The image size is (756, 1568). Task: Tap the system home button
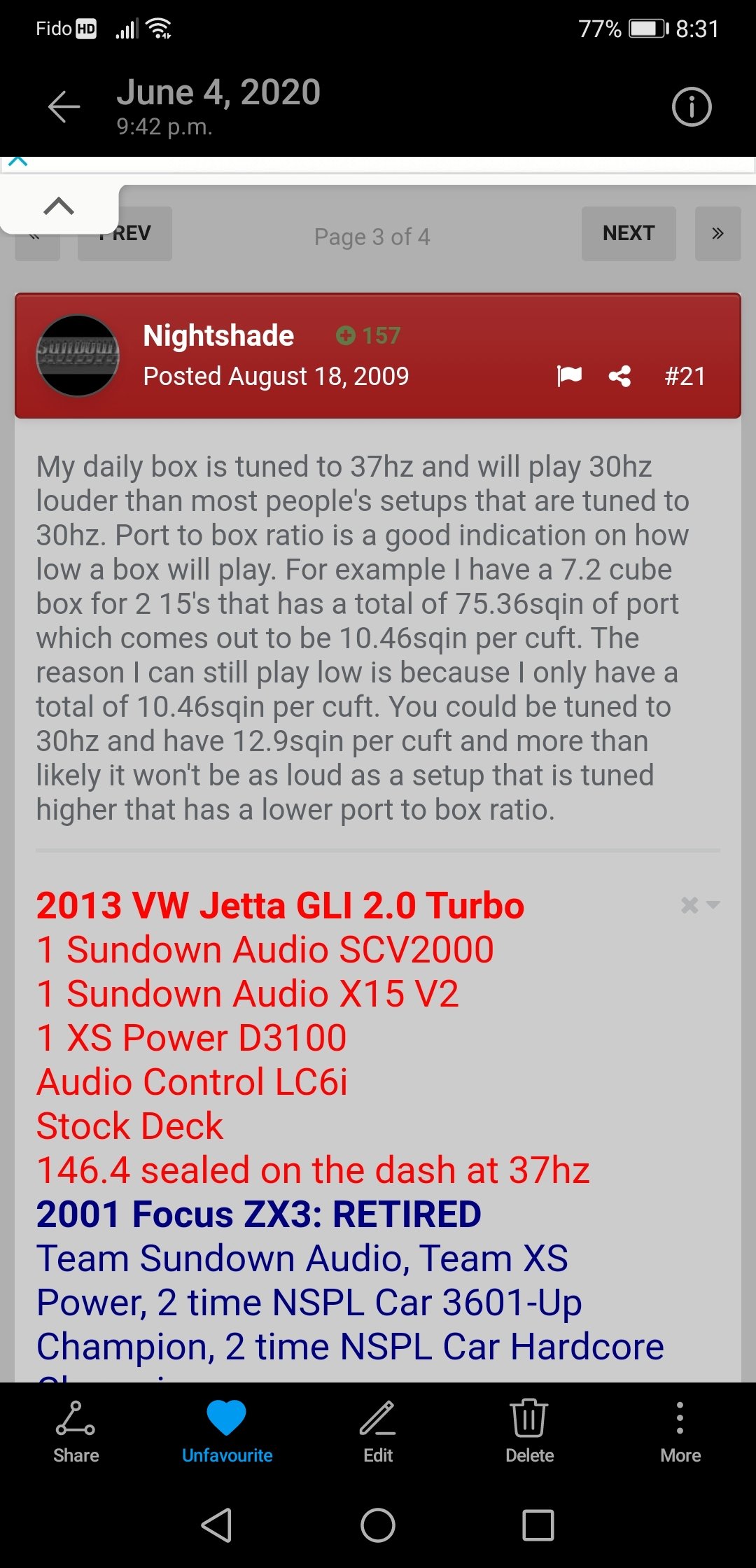pos(378,1525)
